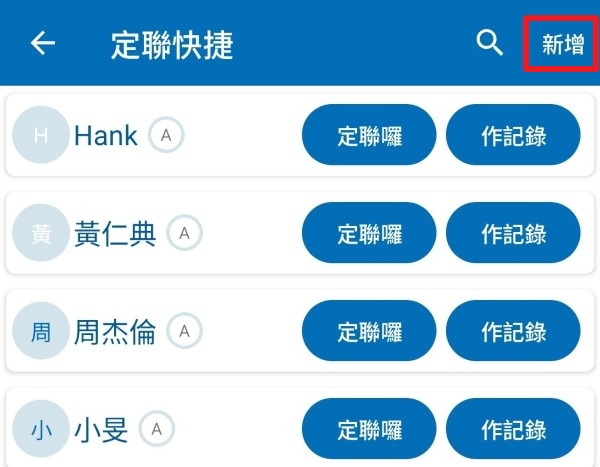This screenshot has width=600, height=467.
Task: Tap 定聯囉 for Hank
Action: tap(369, 135)
